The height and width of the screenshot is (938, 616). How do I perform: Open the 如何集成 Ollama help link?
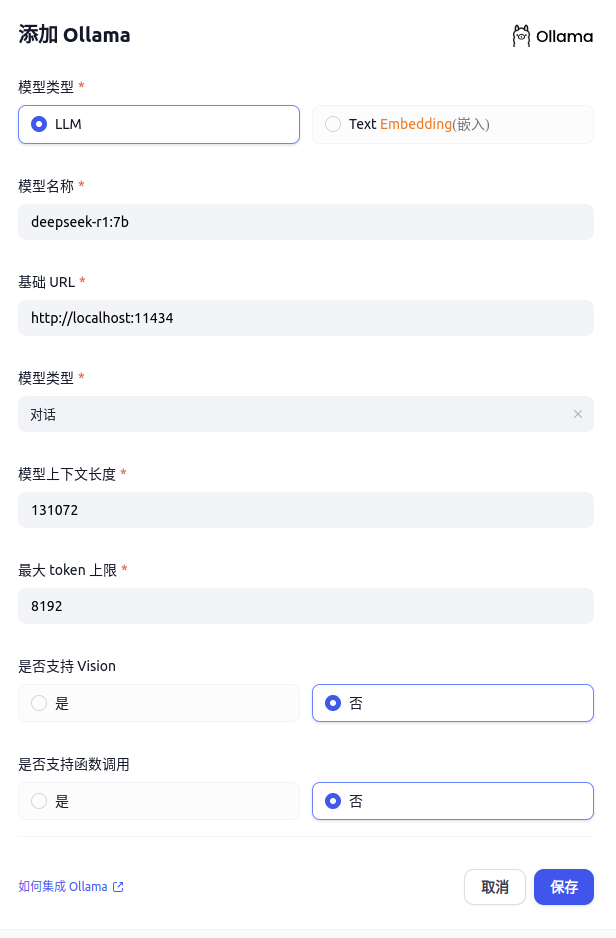(70, 887)
